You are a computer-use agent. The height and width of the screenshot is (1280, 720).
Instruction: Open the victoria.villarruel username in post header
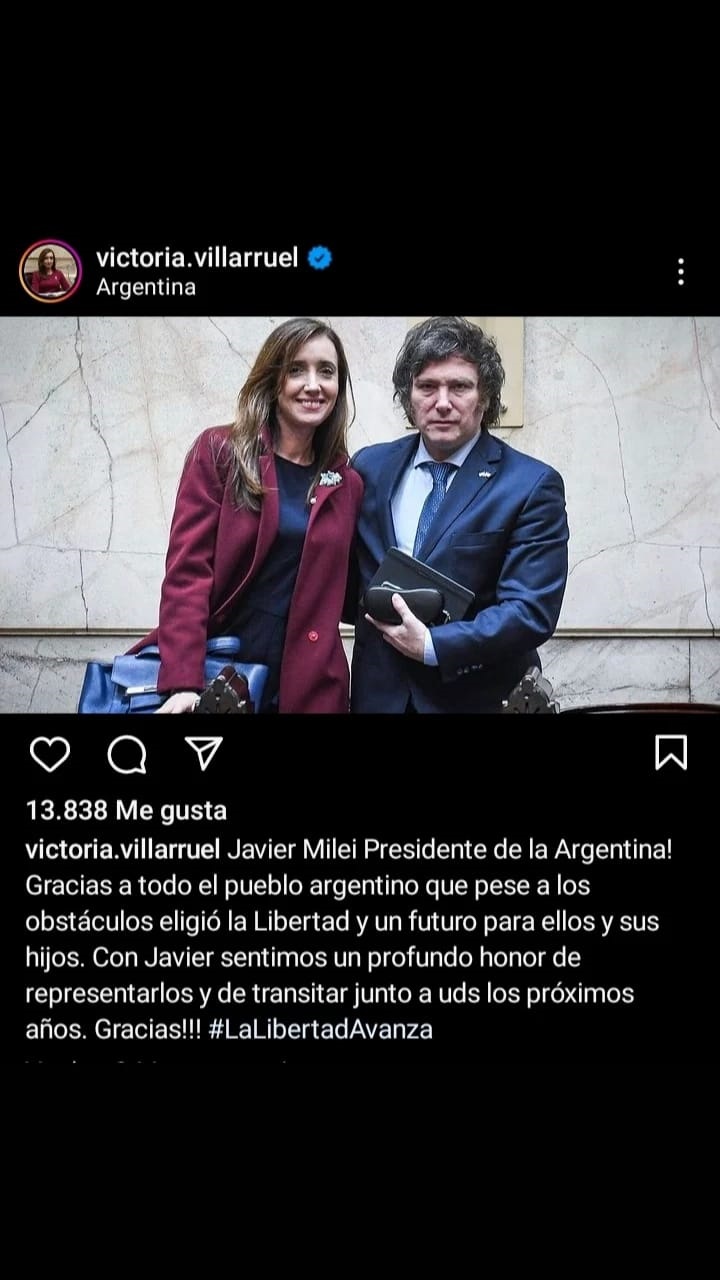(x=197, y=257)
